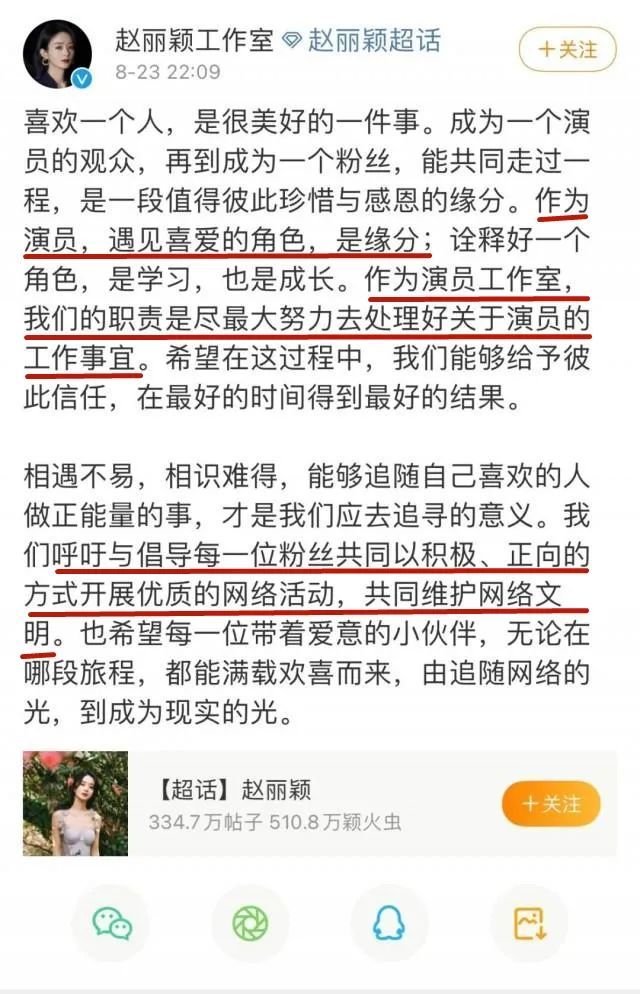Share to WeChat Moments
Image resolution: width=640 pixels, height=994 pixels.
pyautogui.click(x=250, y=923)
